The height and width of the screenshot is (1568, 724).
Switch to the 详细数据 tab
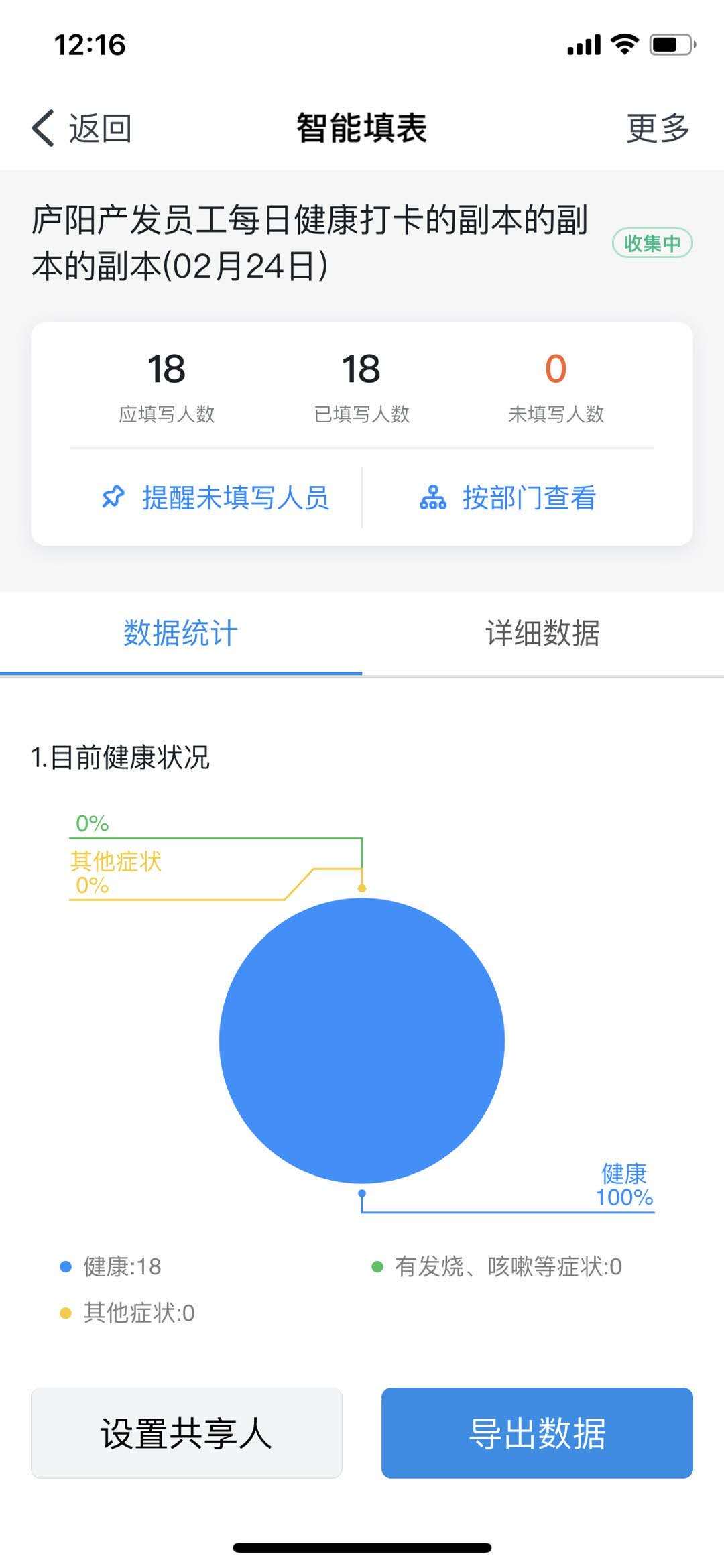coord(544,633)
